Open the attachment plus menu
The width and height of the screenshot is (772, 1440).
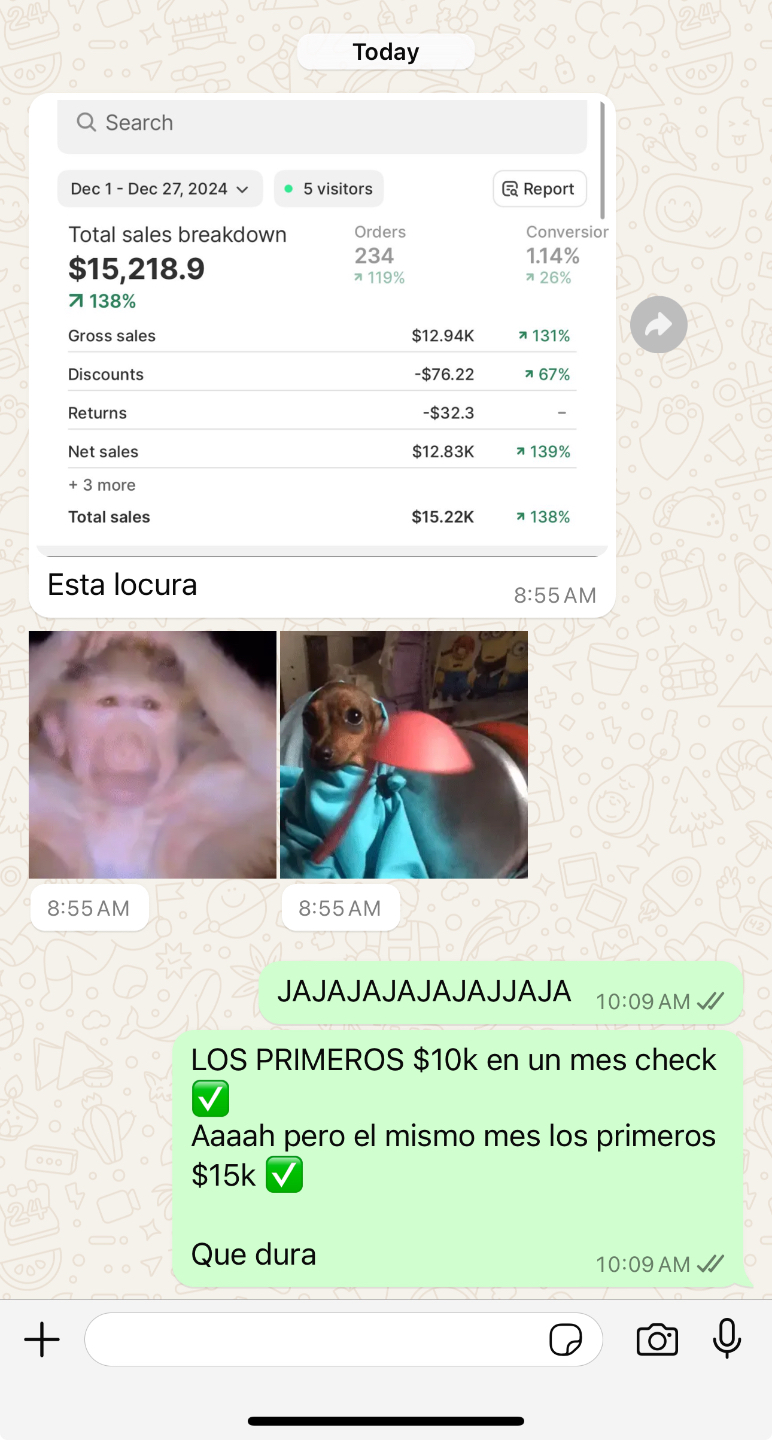pyautogui.click(x=42, y=1340)
